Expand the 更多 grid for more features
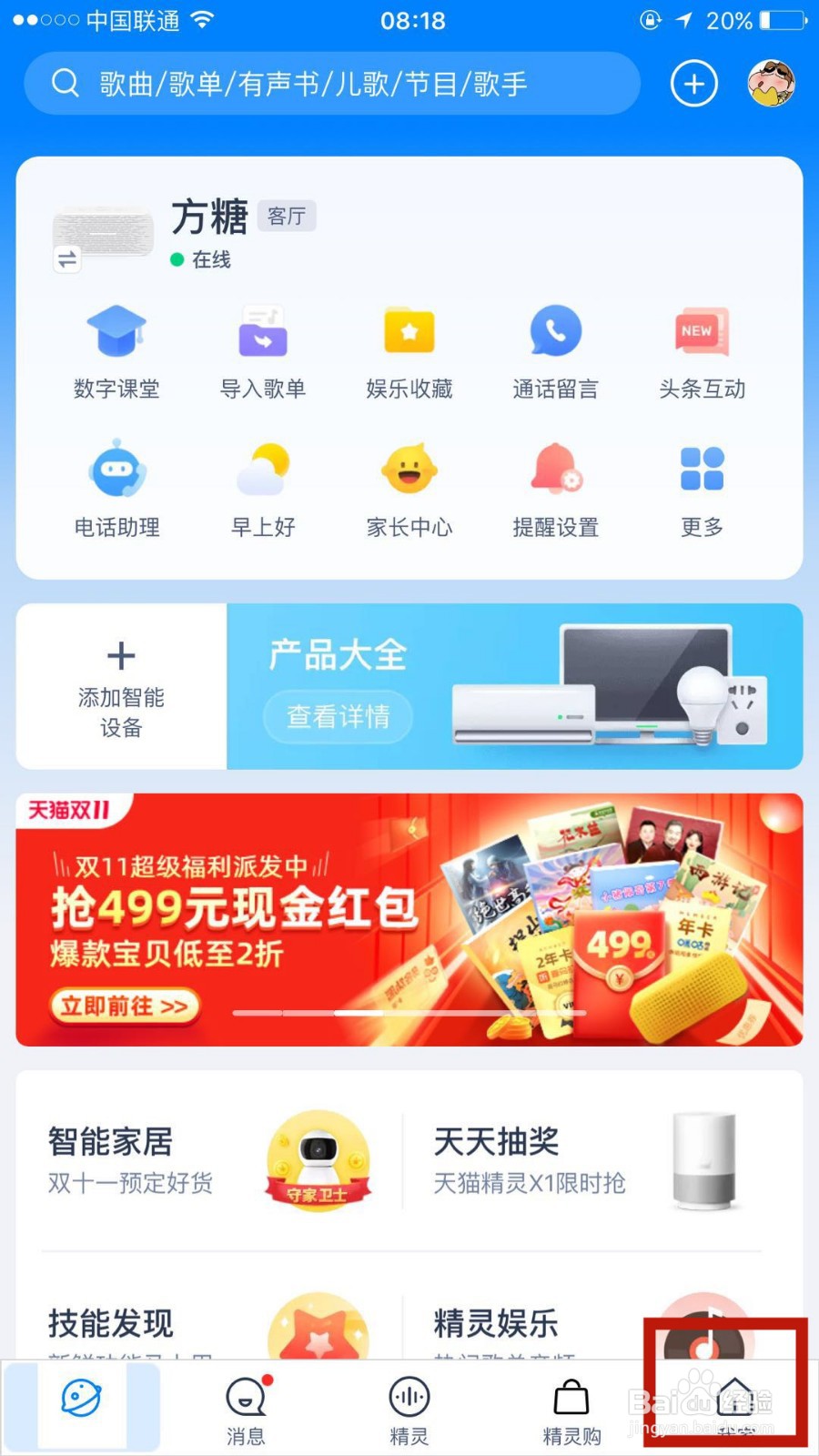 (x=701, y=488)
